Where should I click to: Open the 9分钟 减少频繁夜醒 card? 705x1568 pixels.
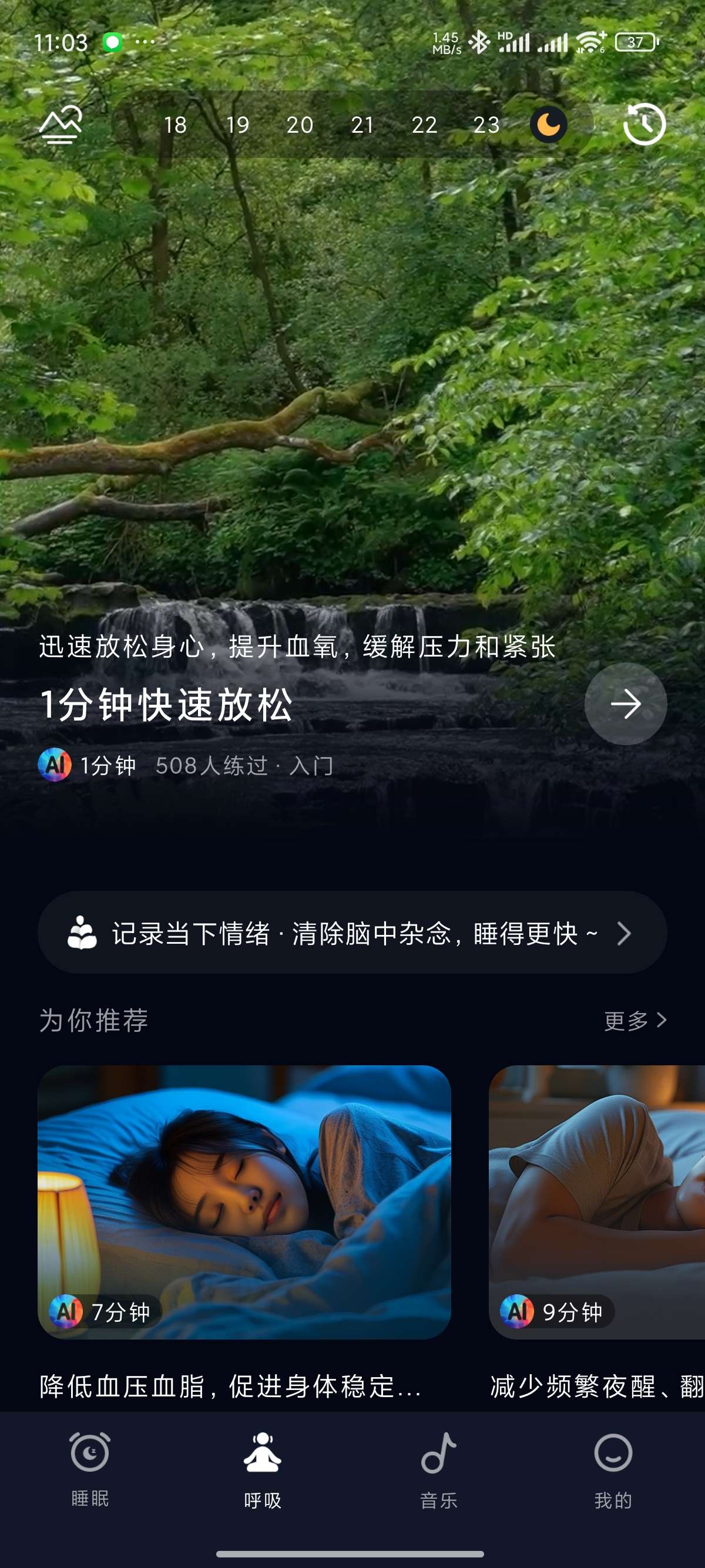pos(597,1202)
